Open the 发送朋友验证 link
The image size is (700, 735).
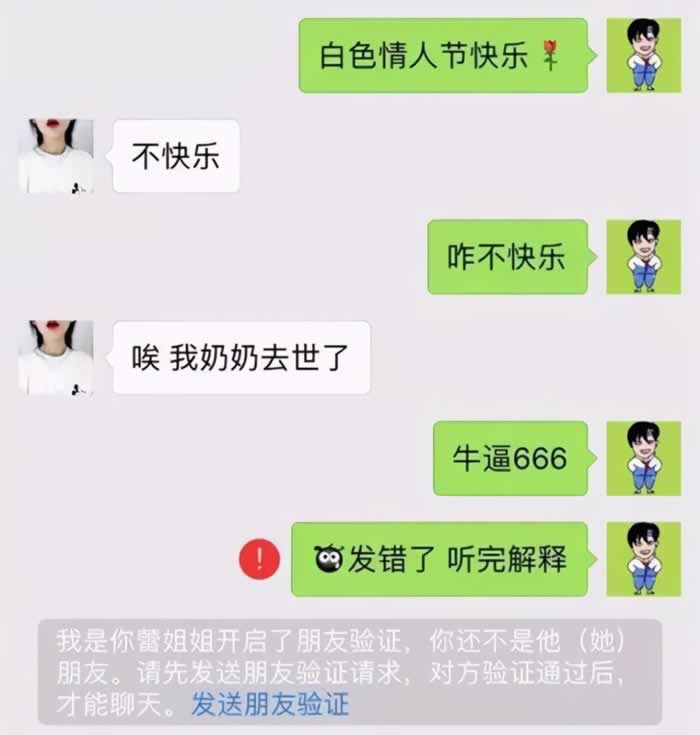click(271, 704)
